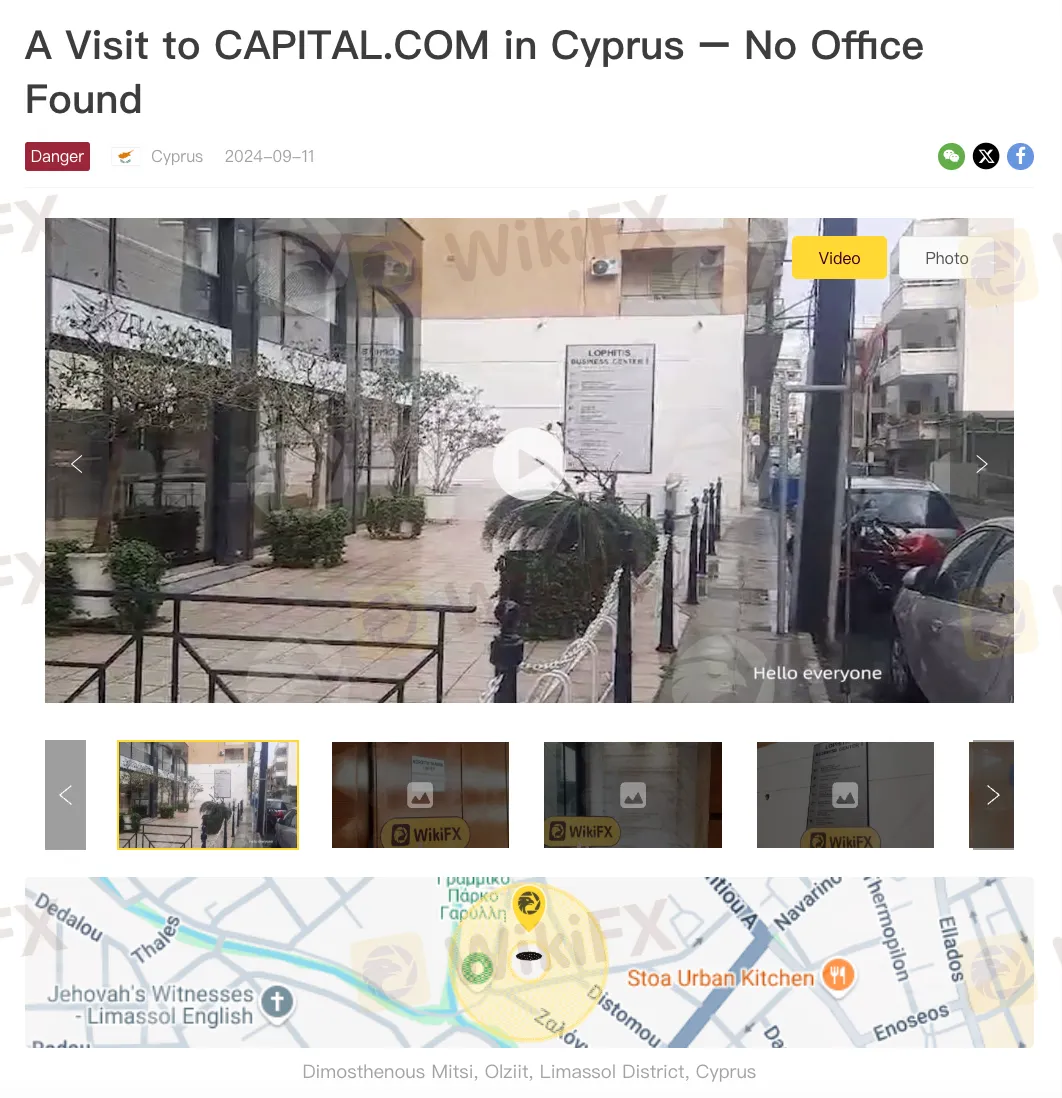Screen dimensions: 1062x1098
Task: Play the CAPITAL.COM visit video
Action: pos(529,464)
